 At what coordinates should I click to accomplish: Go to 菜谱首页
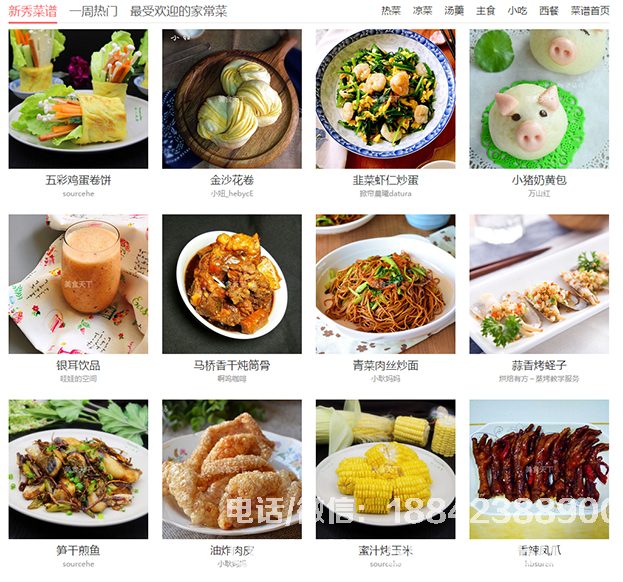589,11
